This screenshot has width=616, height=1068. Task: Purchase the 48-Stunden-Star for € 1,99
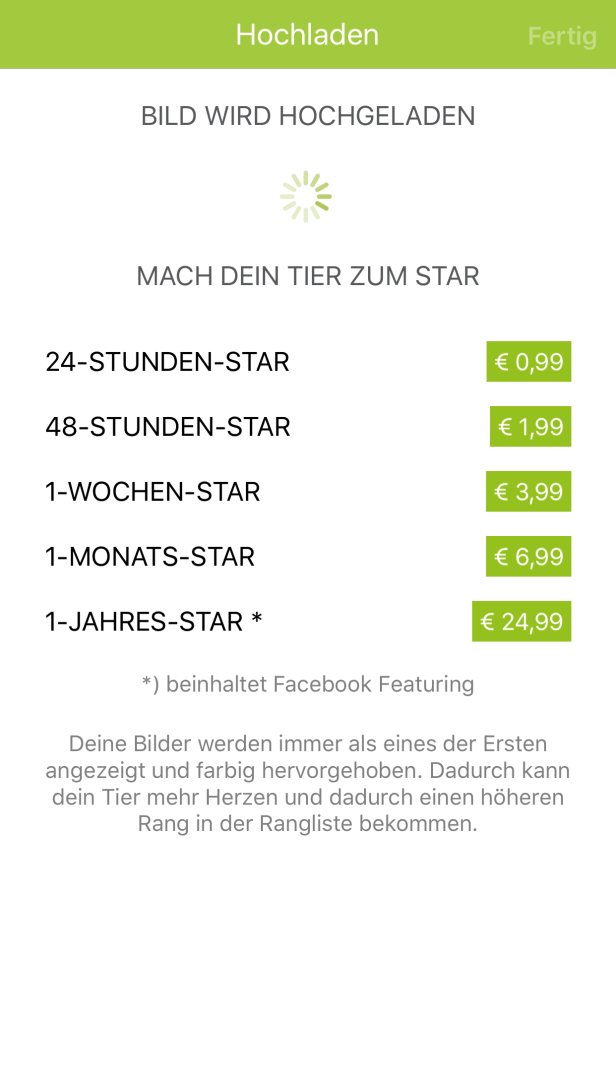coord(530,427)
